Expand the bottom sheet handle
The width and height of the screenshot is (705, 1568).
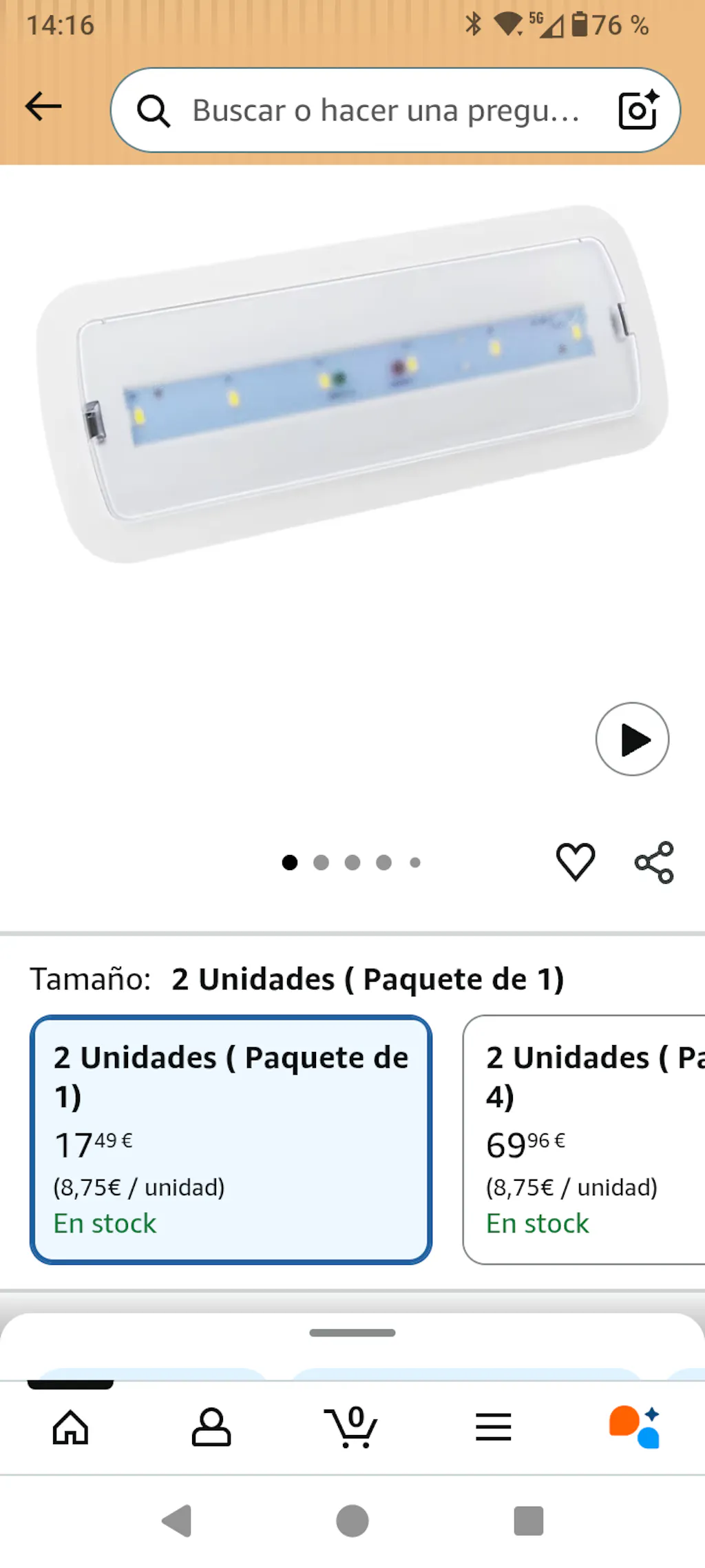tap(352, 1333)
